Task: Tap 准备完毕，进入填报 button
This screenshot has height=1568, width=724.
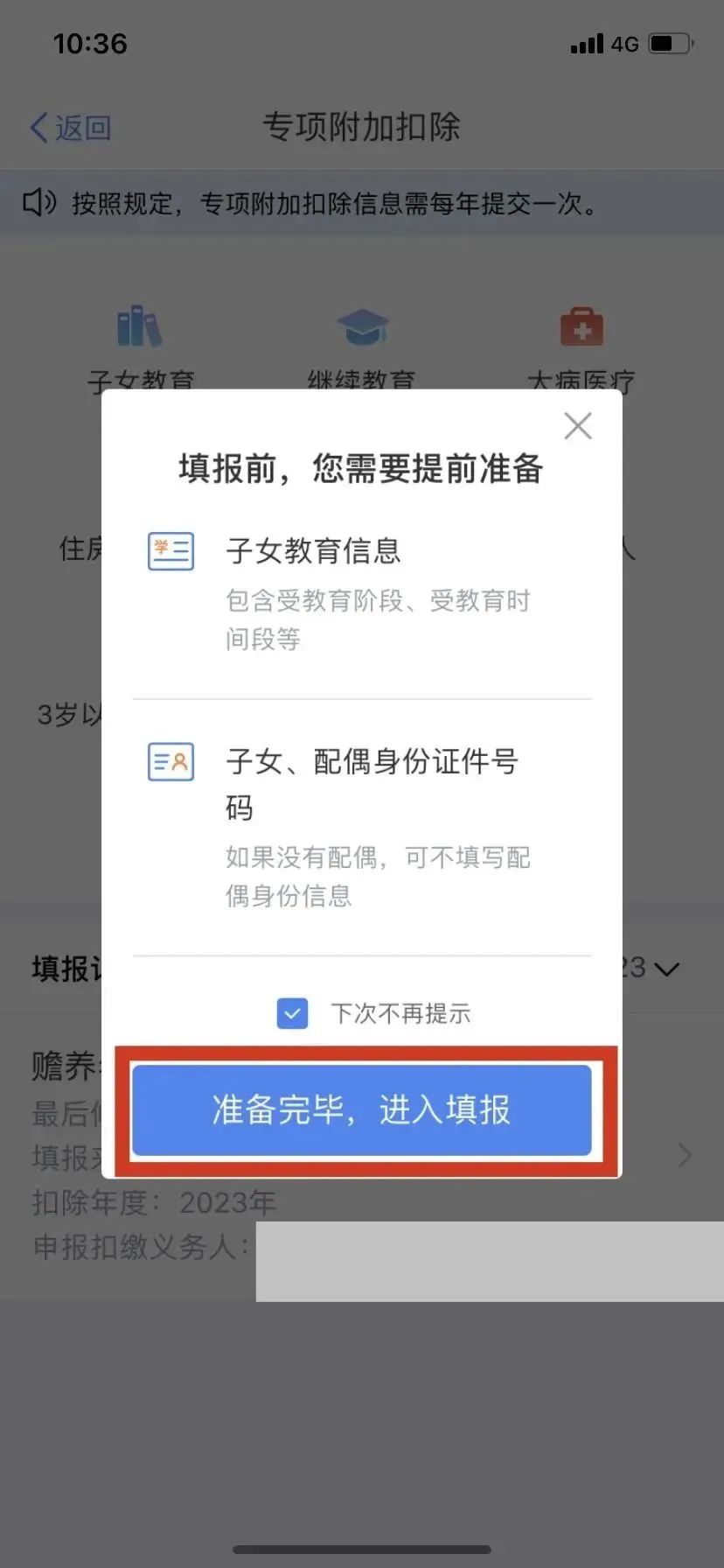Action: point(361,1109)
